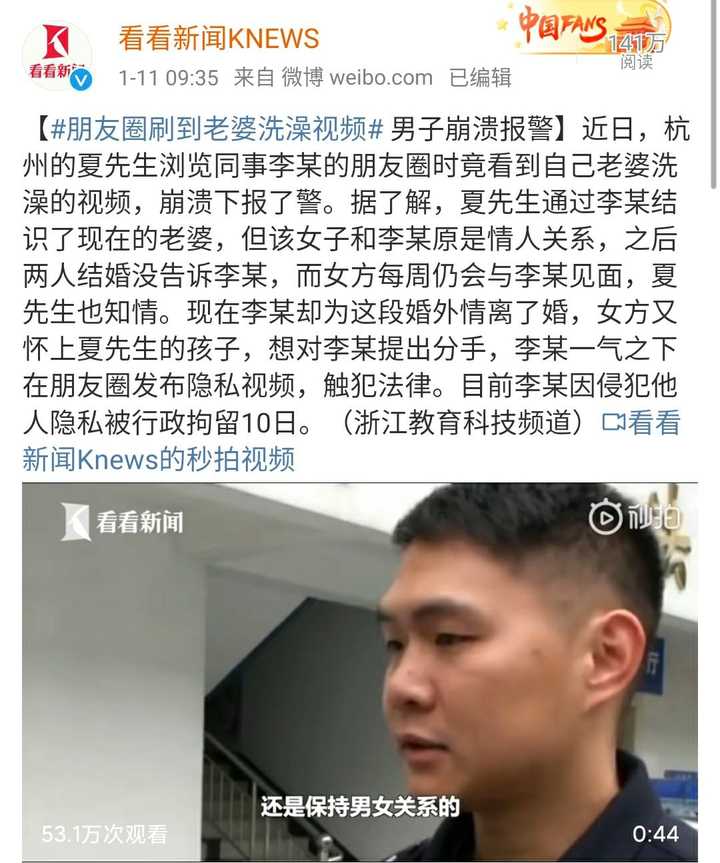720x863 pixels.
Task: Tap the 中国FANS festive badge
Action: point(568,24)
